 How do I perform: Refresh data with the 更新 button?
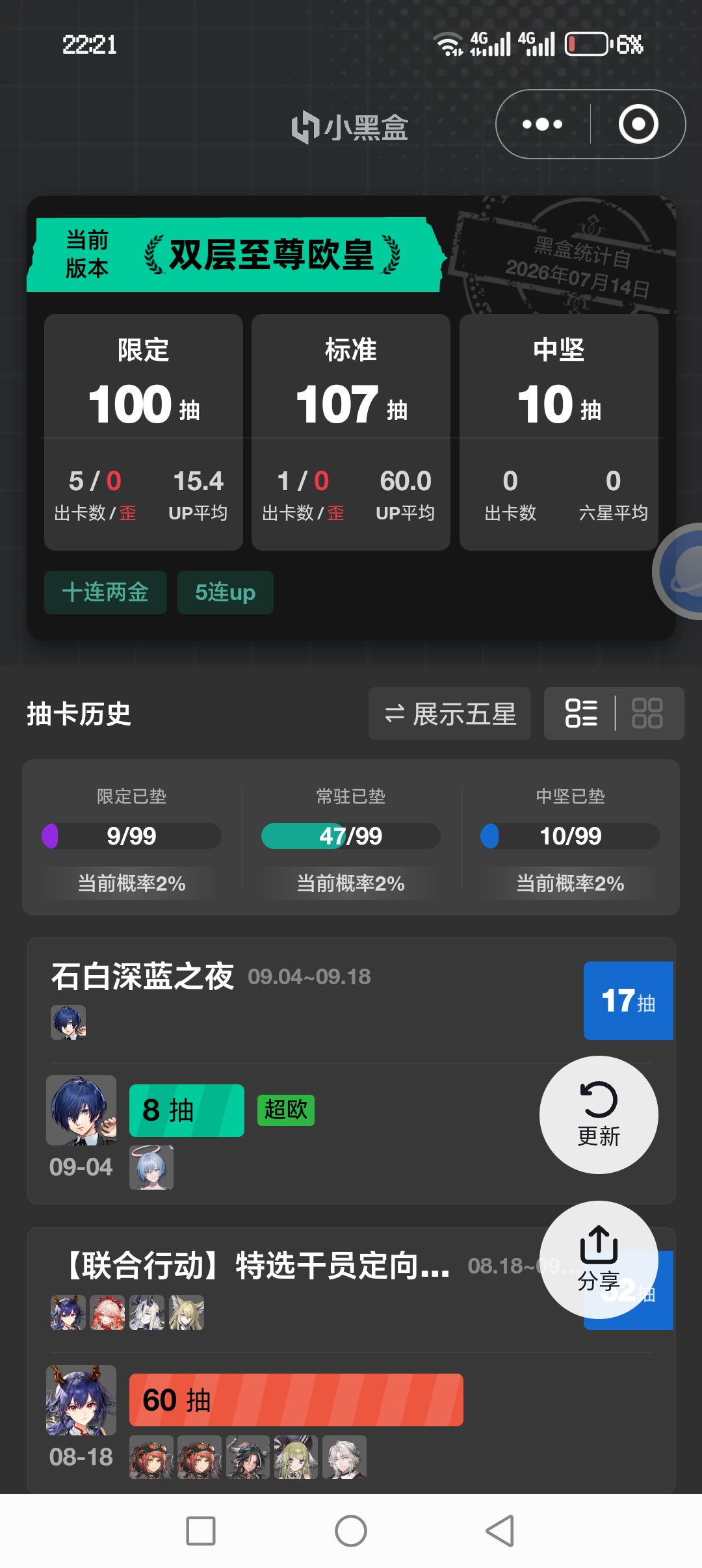point(599,1115)
